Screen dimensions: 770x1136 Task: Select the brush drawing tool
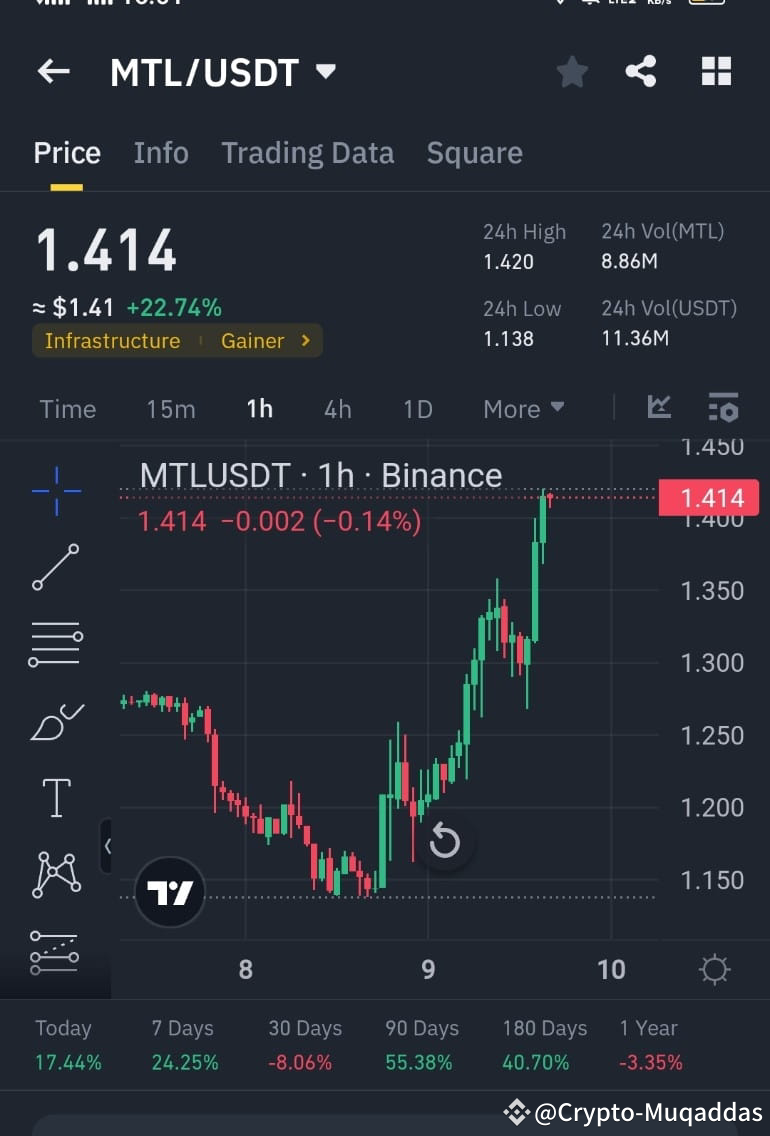[55, 720]
